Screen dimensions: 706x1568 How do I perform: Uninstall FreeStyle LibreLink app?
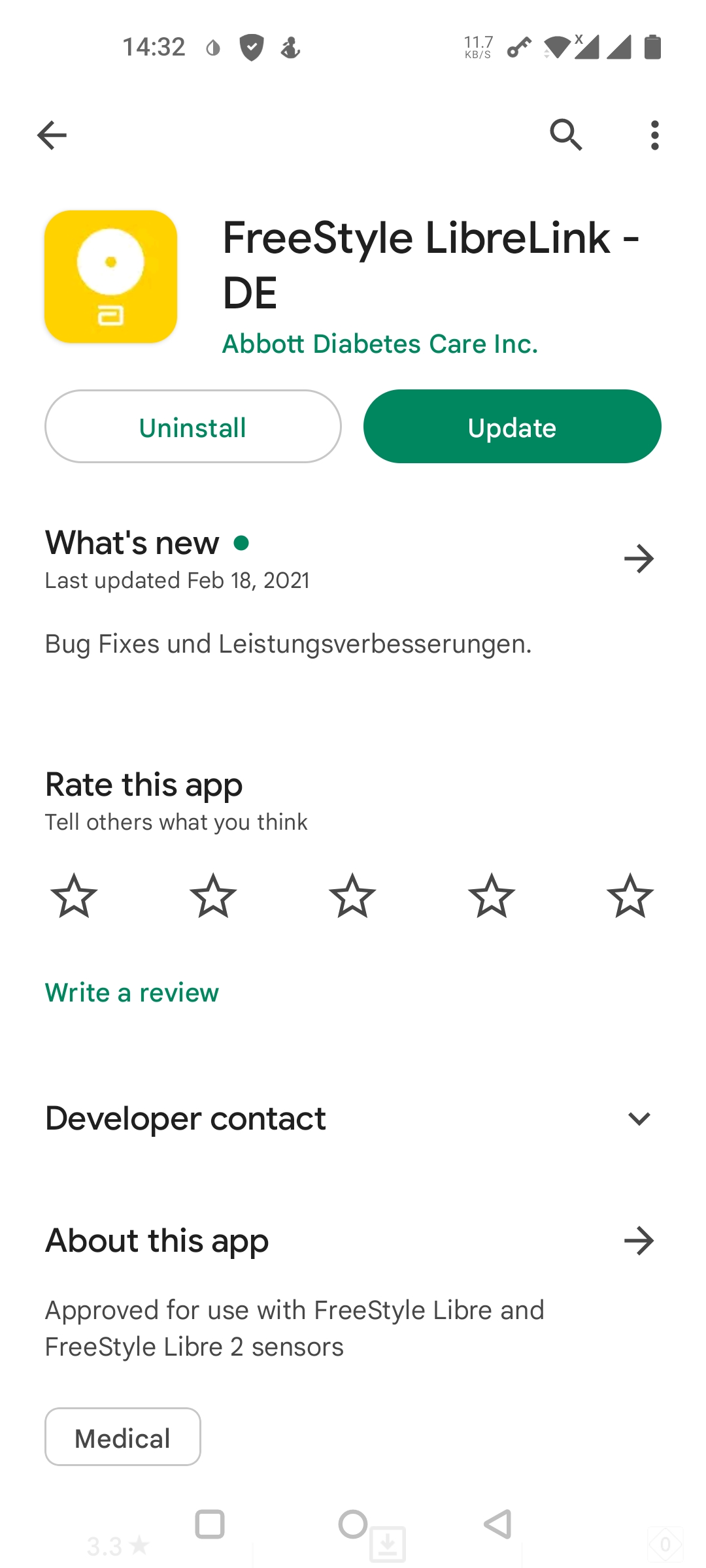pyautogui.click(x=193, y=427)
